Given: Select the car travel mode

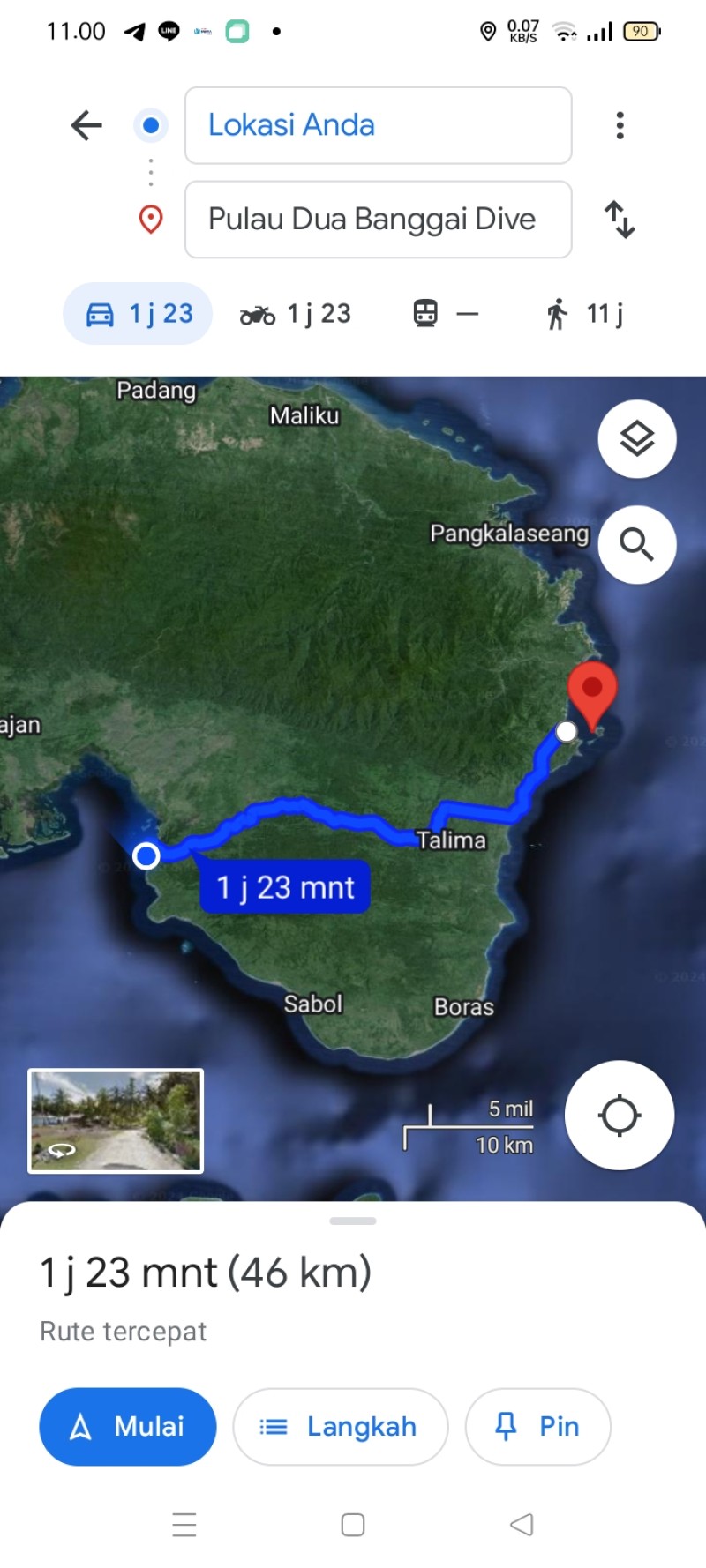Looking at the screenshot, I should click(138, 314).
